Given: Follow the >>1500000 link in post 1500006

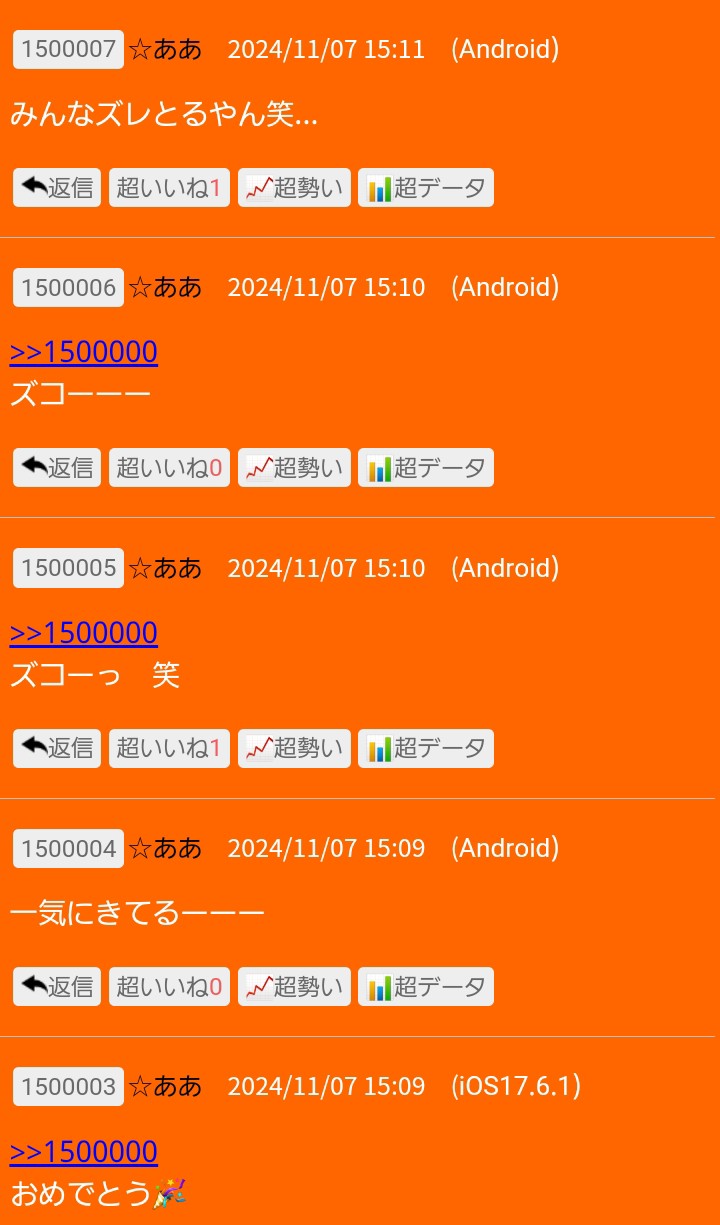Looking at the screenshot, I should [x=84, y=352].
